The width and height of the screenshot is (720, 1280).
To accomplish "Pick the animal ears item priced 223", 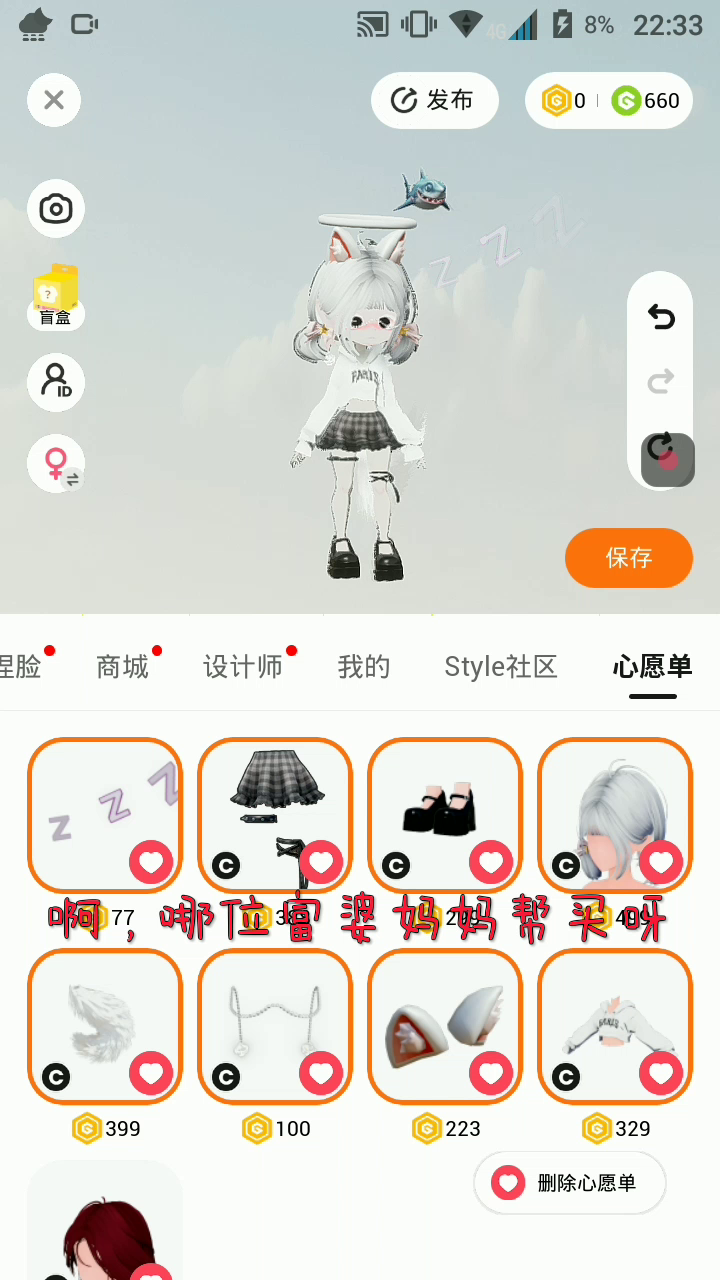I will tap(445, 1025).
